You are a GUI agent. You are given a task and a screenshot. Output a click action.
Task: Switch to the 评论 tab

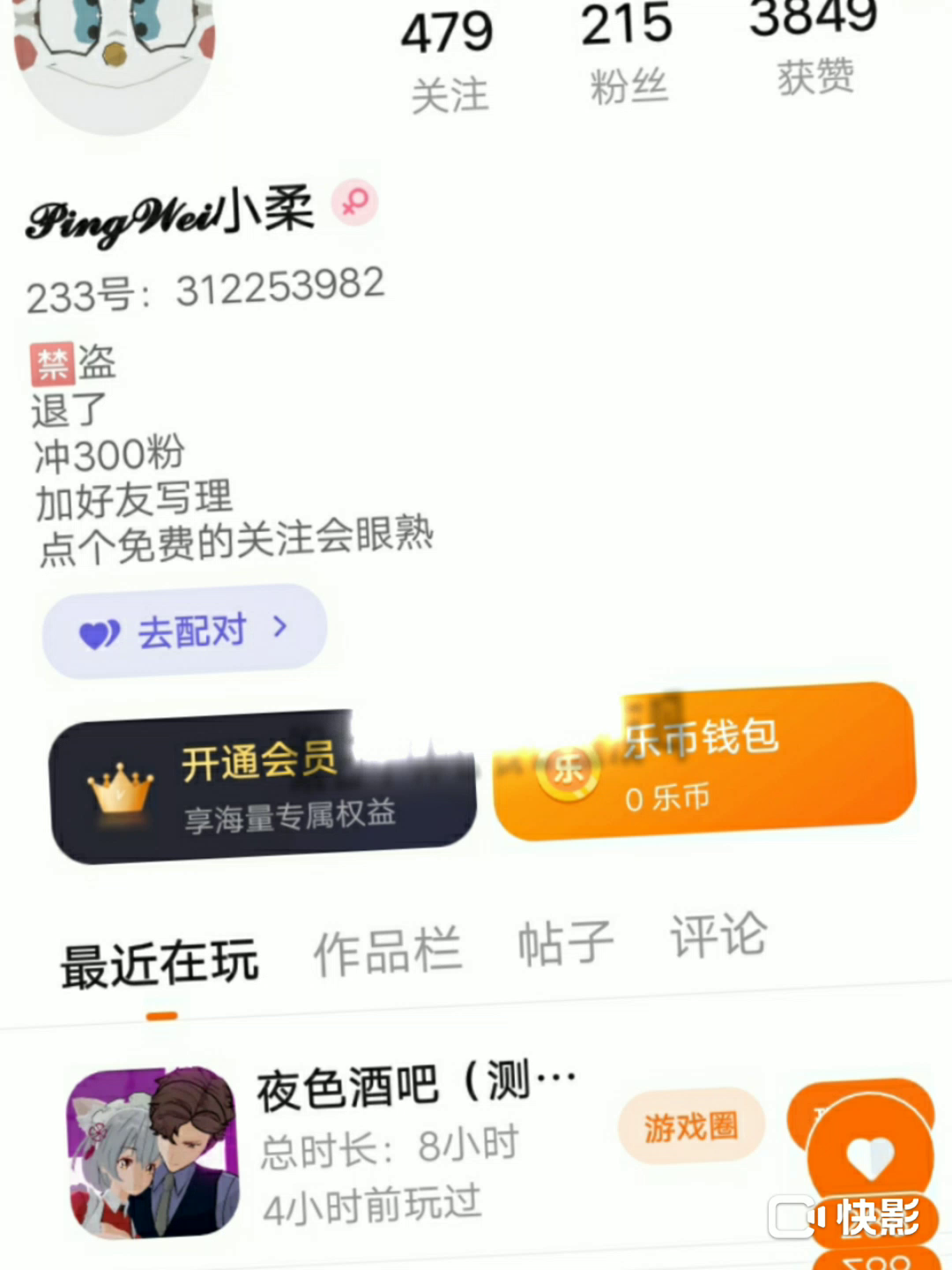(718, 935)
